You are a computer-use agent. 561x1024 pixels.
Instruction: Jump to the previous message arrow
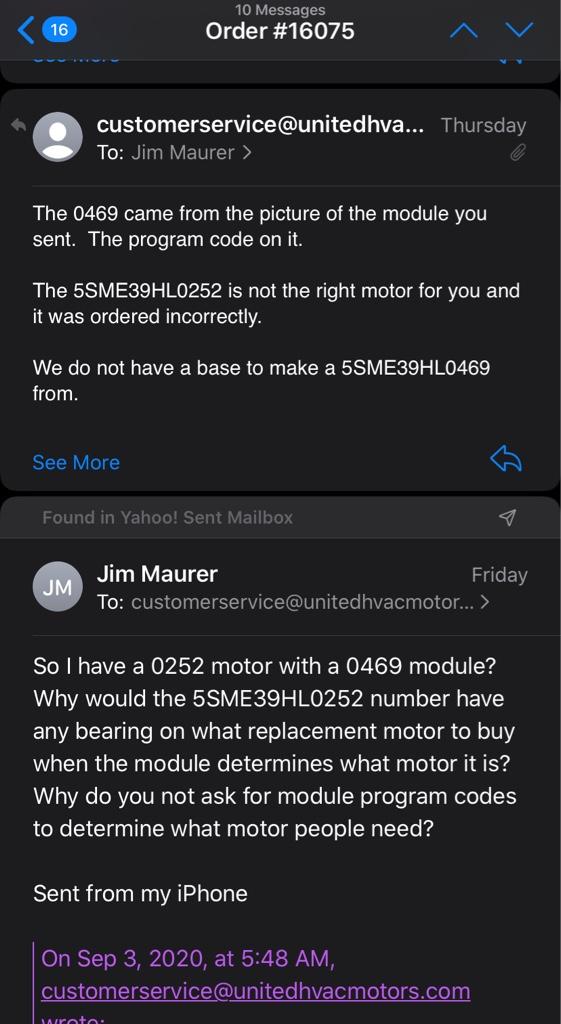(x=464, y=30)
